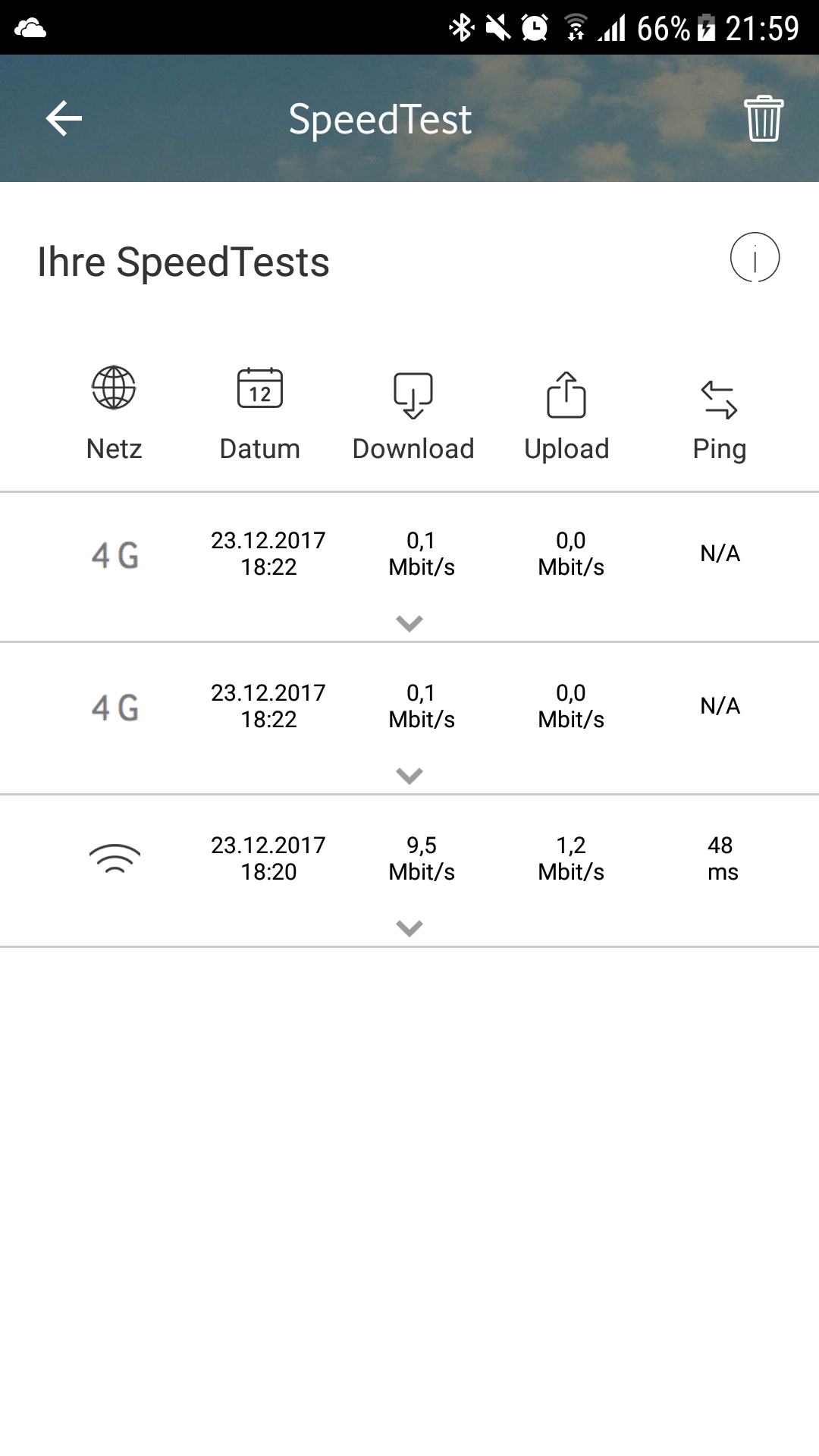
Task: Expand the WiFi speed test details
Action: (x=409, y=926)
